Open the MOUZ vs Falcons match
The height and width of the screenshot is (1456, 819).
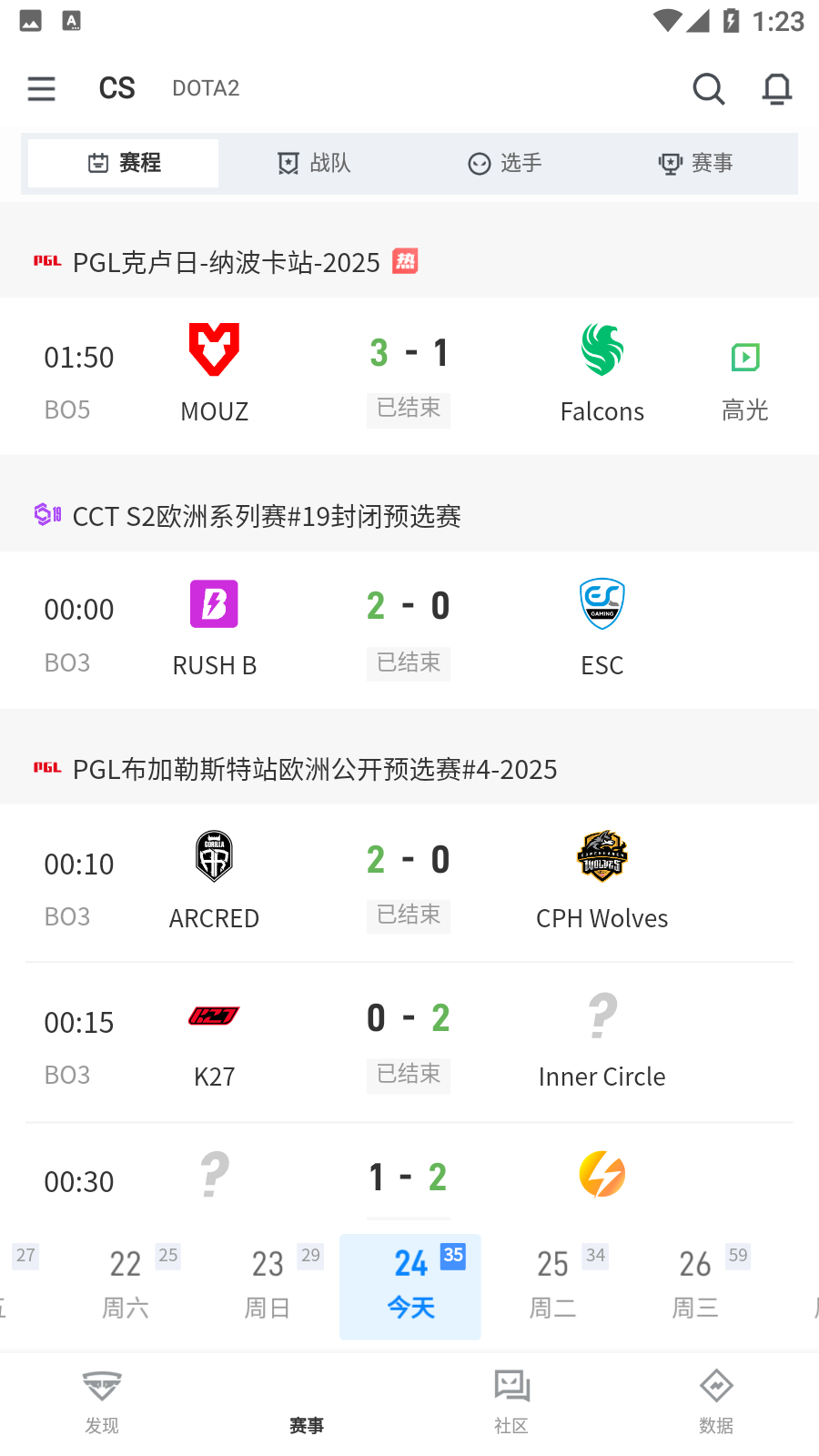409,375
